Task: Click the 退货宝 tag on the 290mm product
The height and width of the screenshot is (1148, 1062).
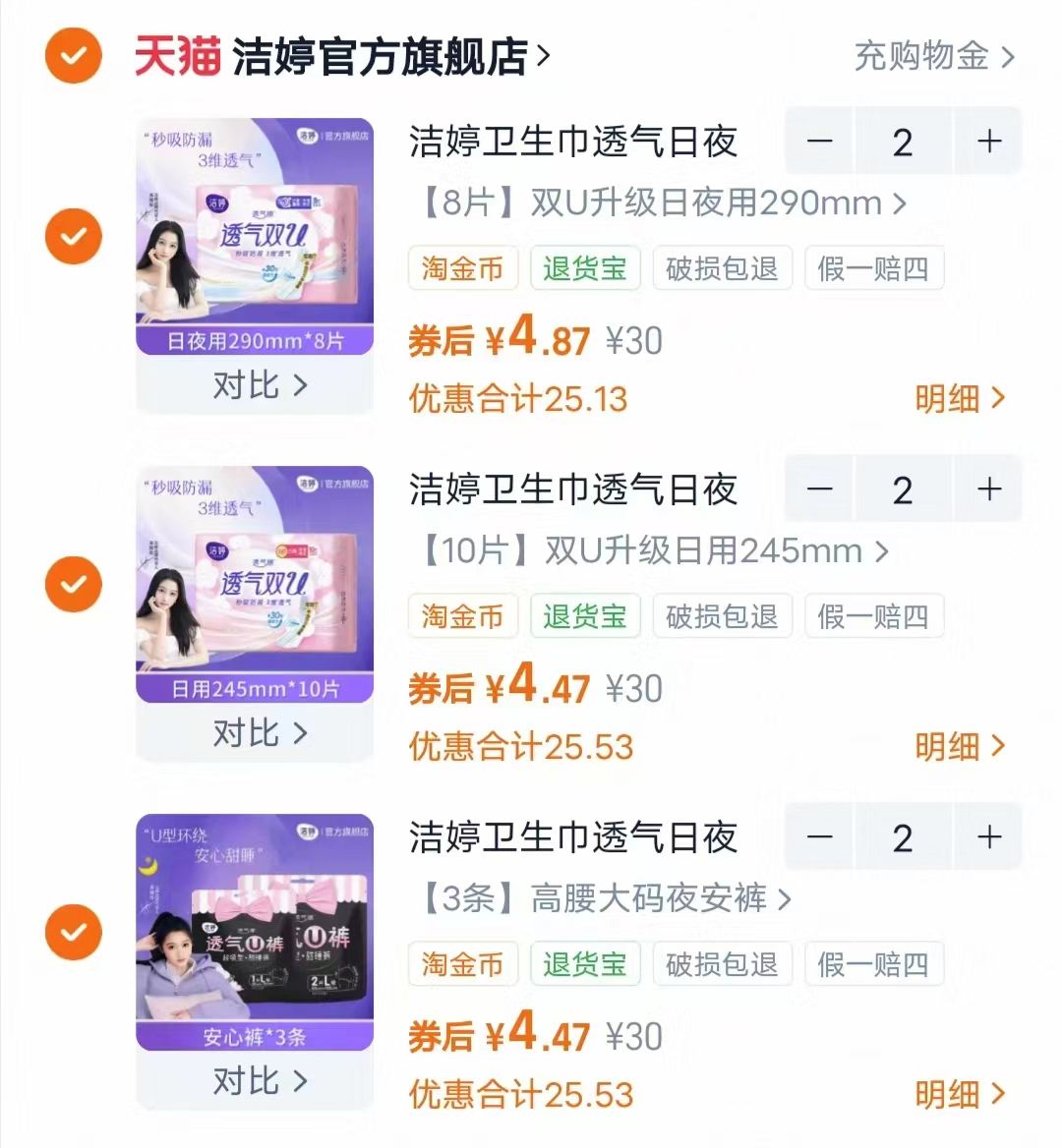Action: [585, 267]
